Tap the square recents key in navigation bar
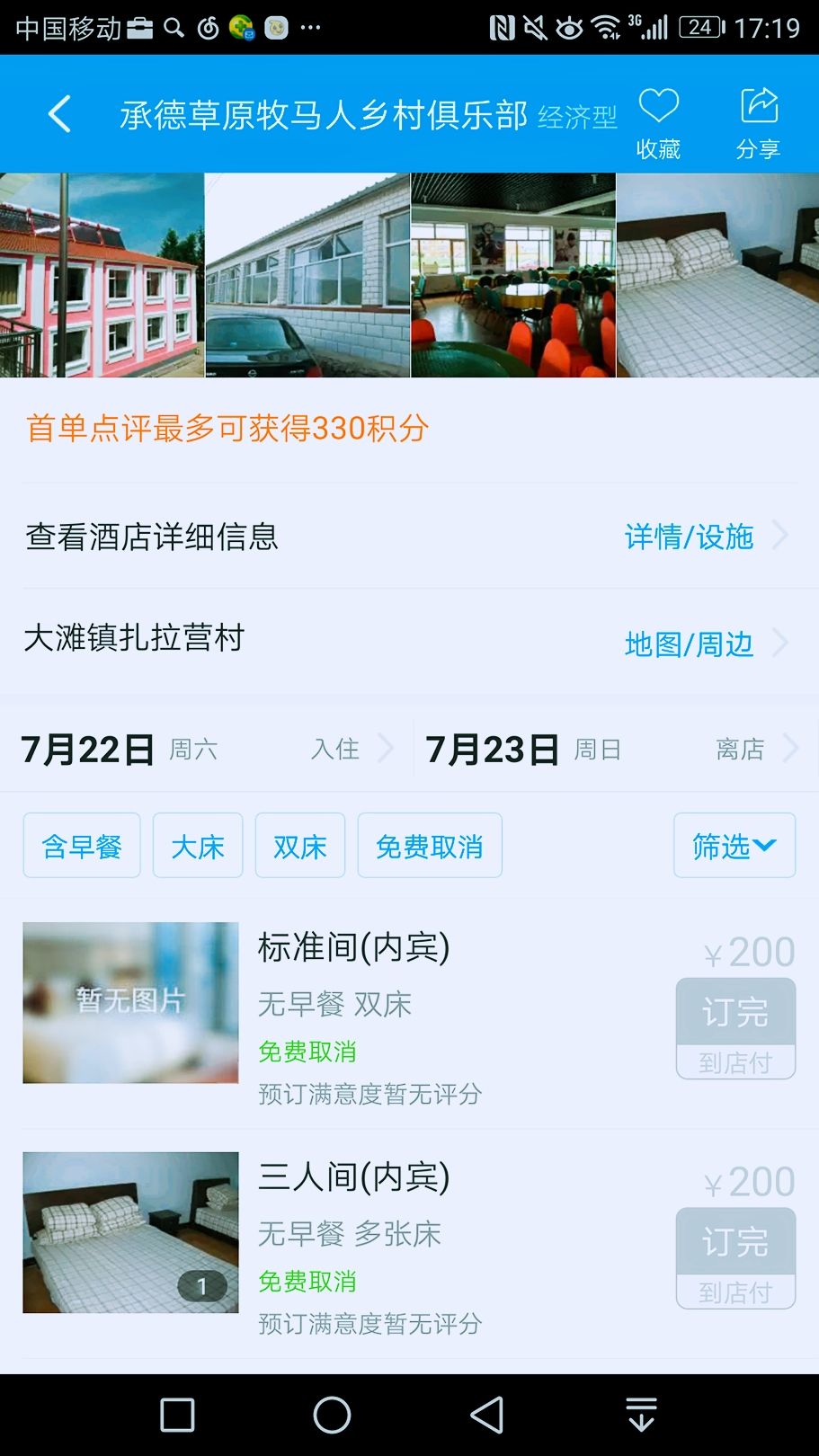819x1456 pixels. coord(176,1413)
